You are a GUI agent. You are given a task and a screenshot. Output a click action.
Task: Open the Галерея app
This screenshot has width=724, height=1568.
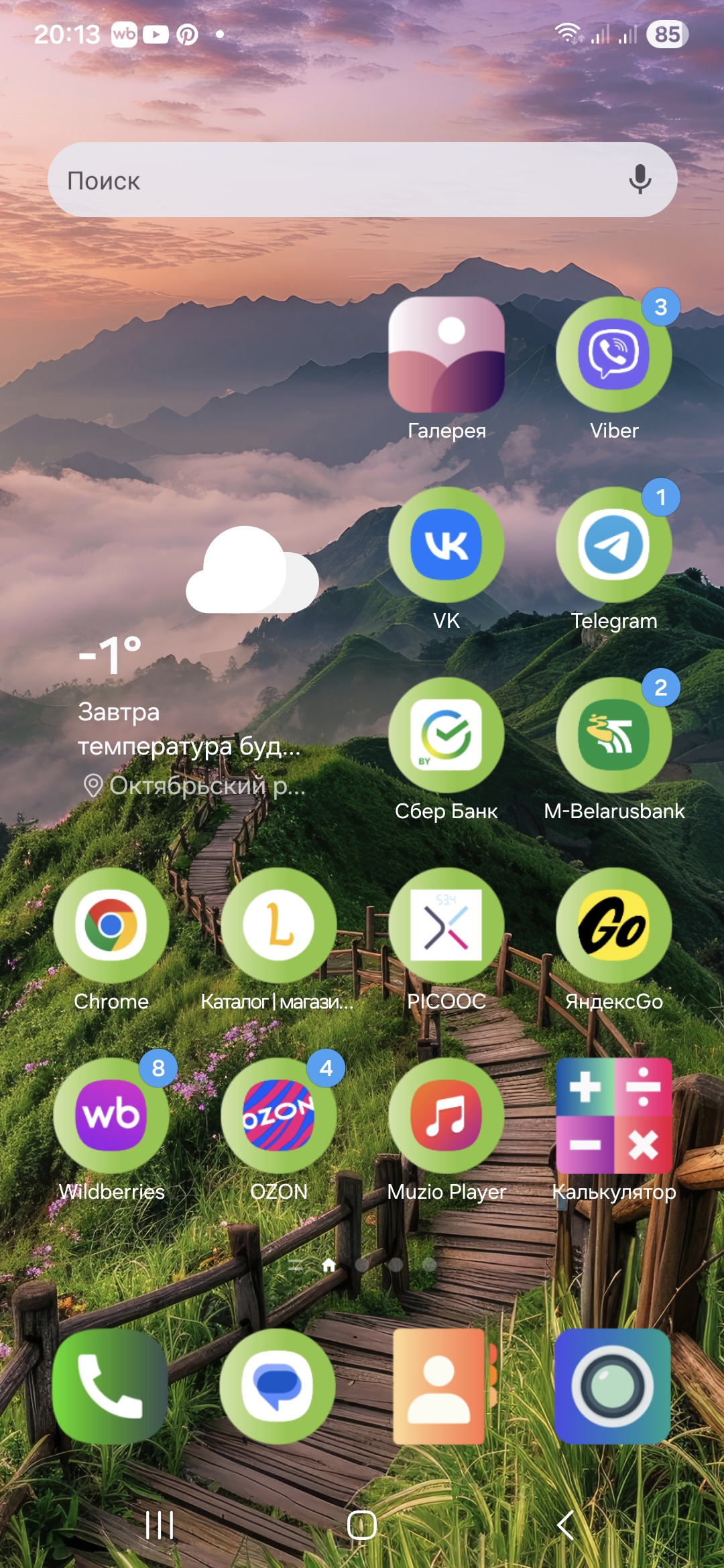click(x=446, y=354)
